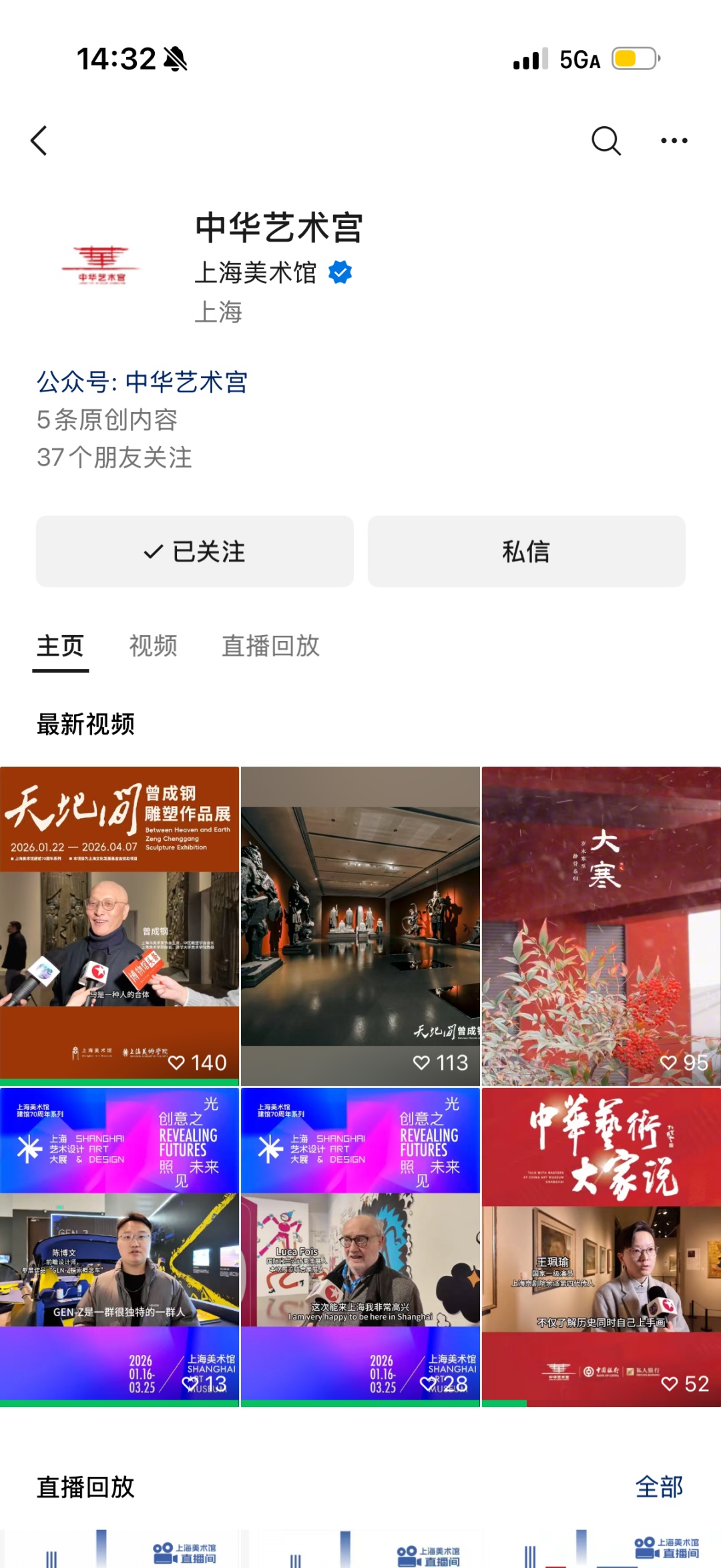
Task: Play the sculpture gallery video with 113 likes
Action: tap(360, 925)
